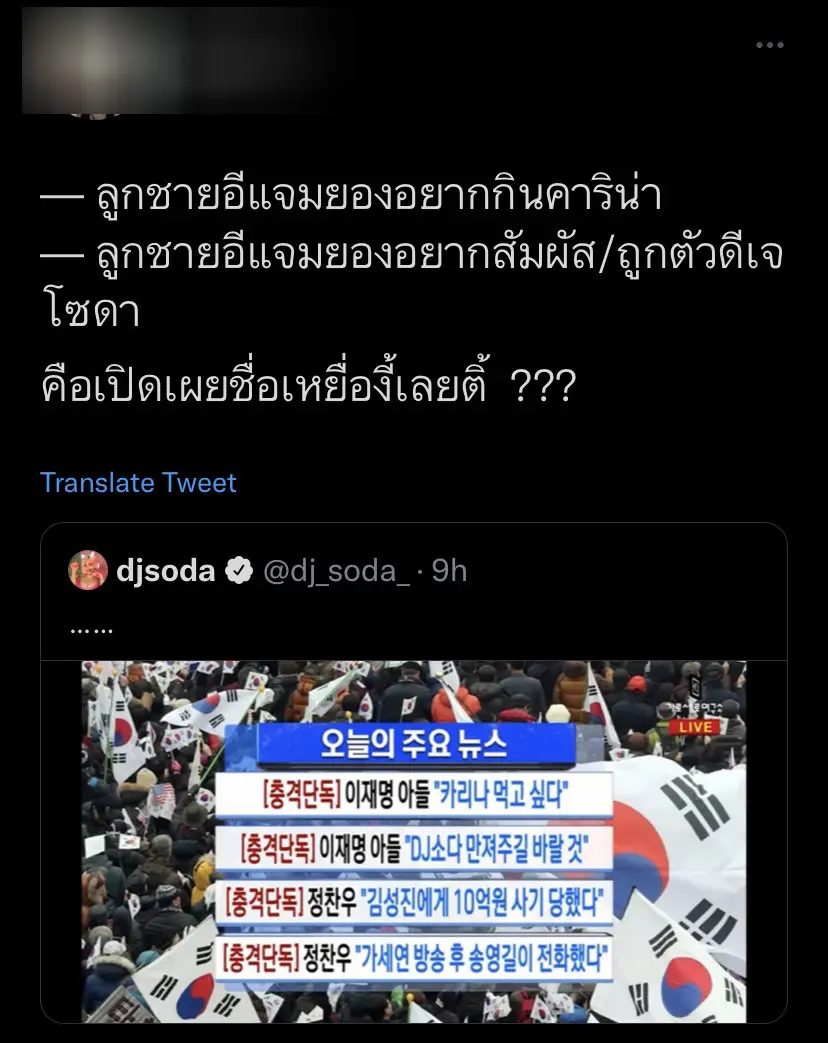
Task: View djsoda's profile avatar
Action: (88, 571)
